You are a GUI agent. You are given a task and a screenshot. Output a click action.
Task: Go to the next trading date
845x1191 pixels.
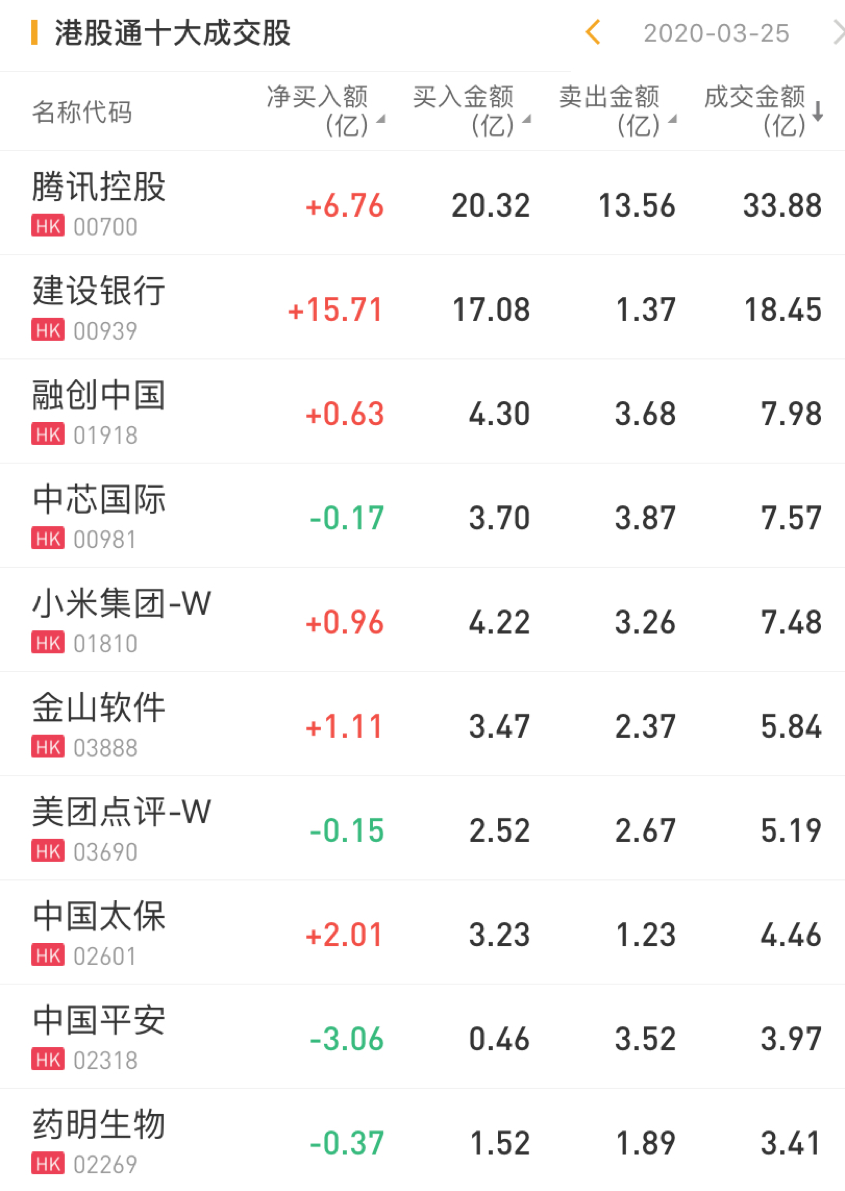click(x=837, y=33)
